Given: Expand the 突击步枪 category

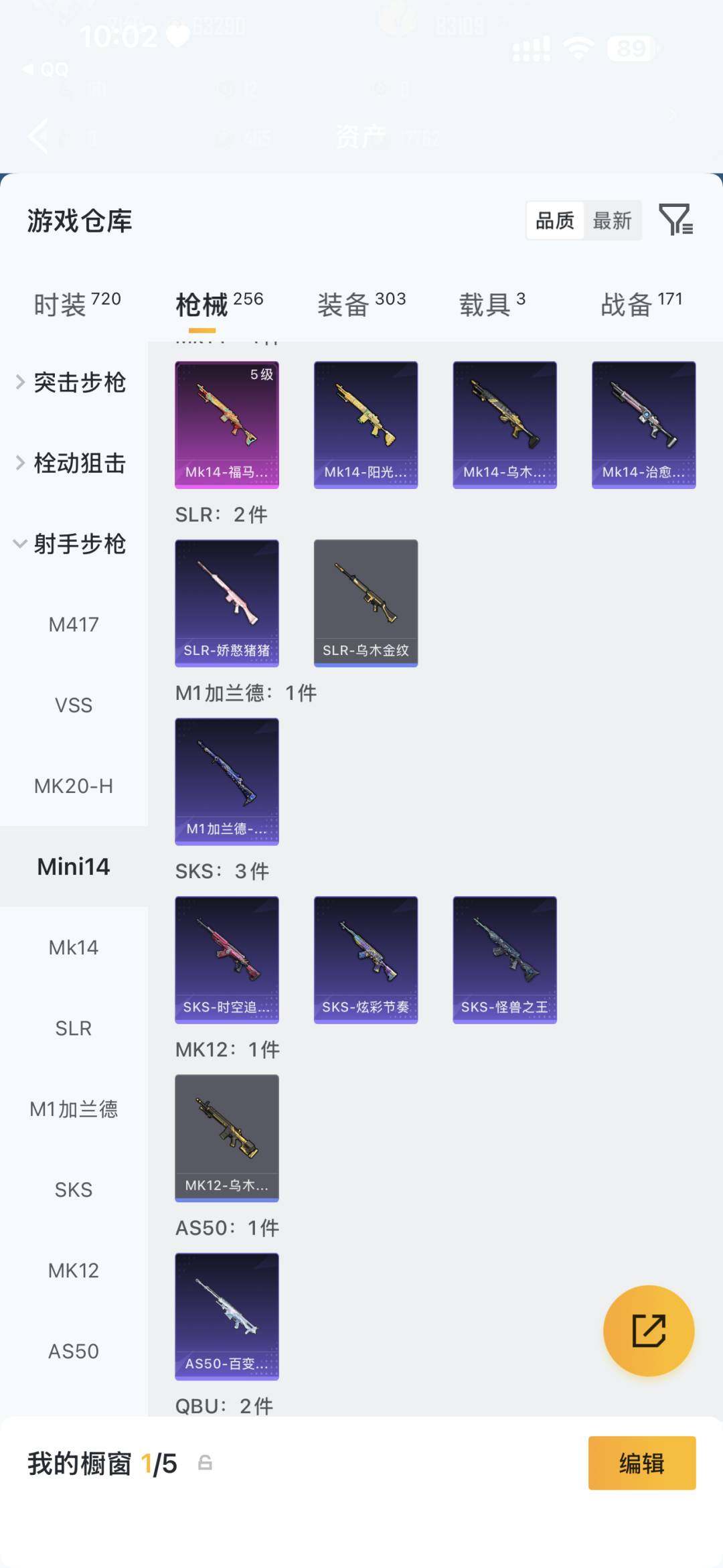Looking at the screenshot, I should click(80, 383).
